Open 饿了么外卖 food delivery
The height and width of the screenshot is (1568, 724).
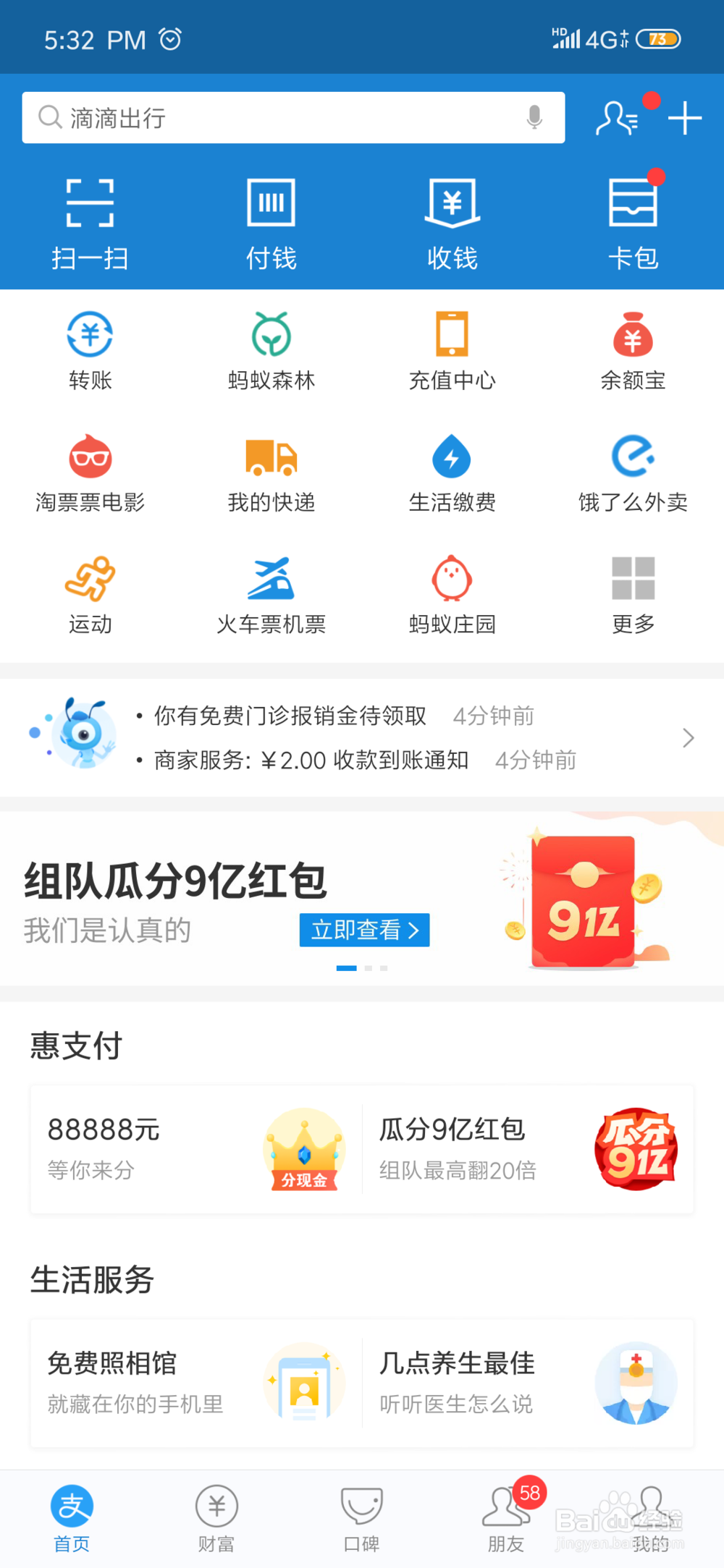(x=633, y=470)
